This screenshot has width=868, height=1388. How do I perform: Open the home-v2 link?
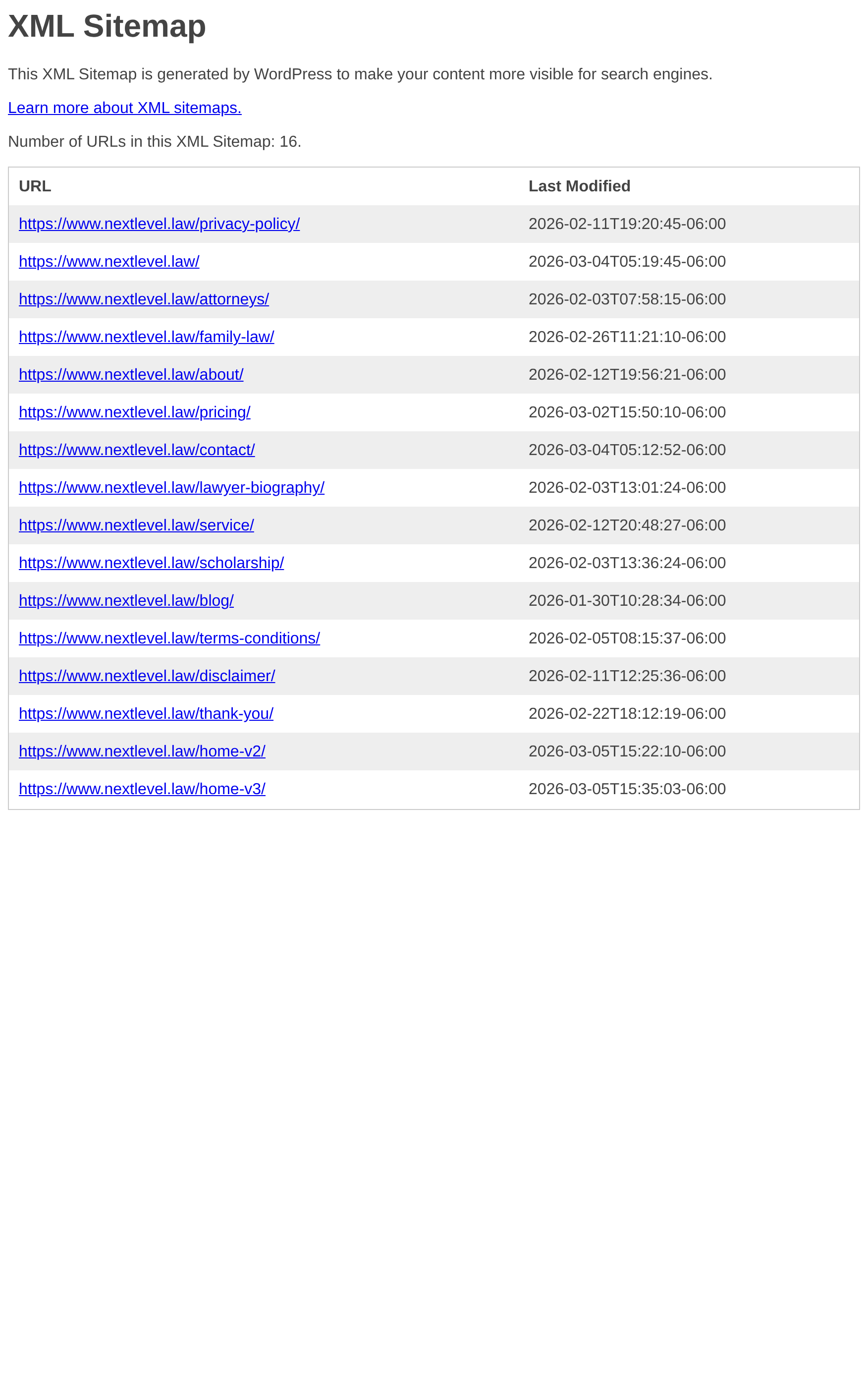tap(142, 751)
